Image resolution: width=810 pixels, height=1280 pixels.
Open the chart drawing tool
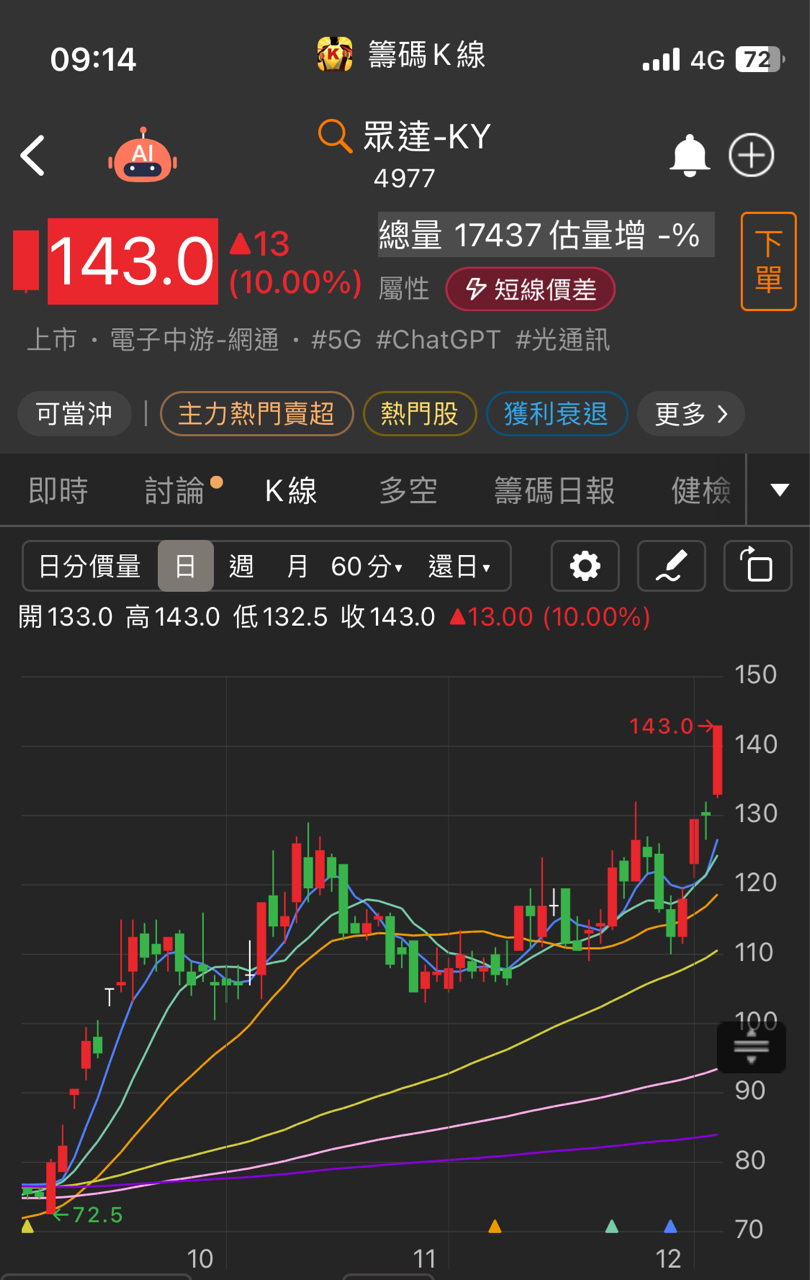[671, 567]
